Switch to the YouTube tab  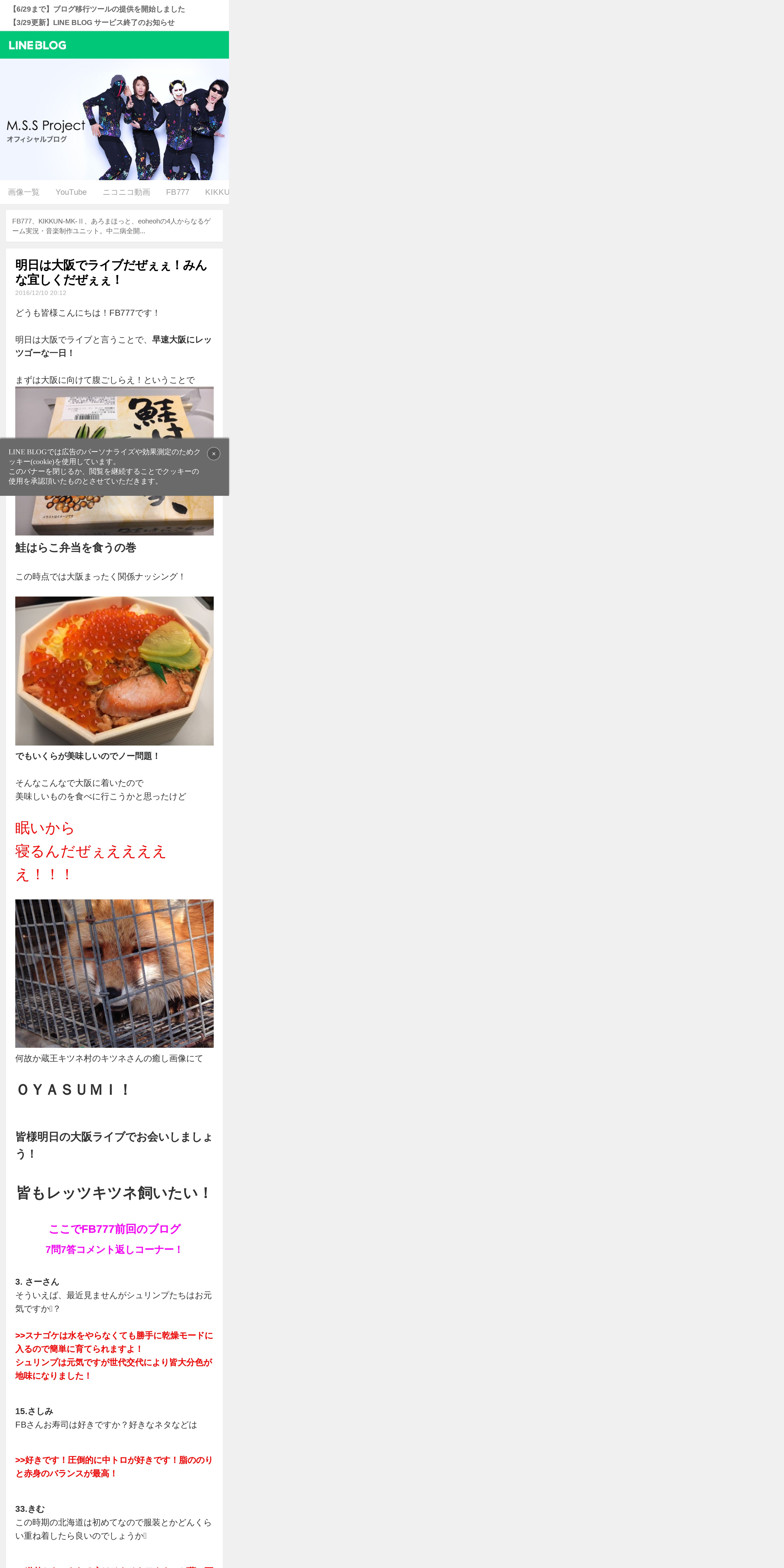[71, 192]
